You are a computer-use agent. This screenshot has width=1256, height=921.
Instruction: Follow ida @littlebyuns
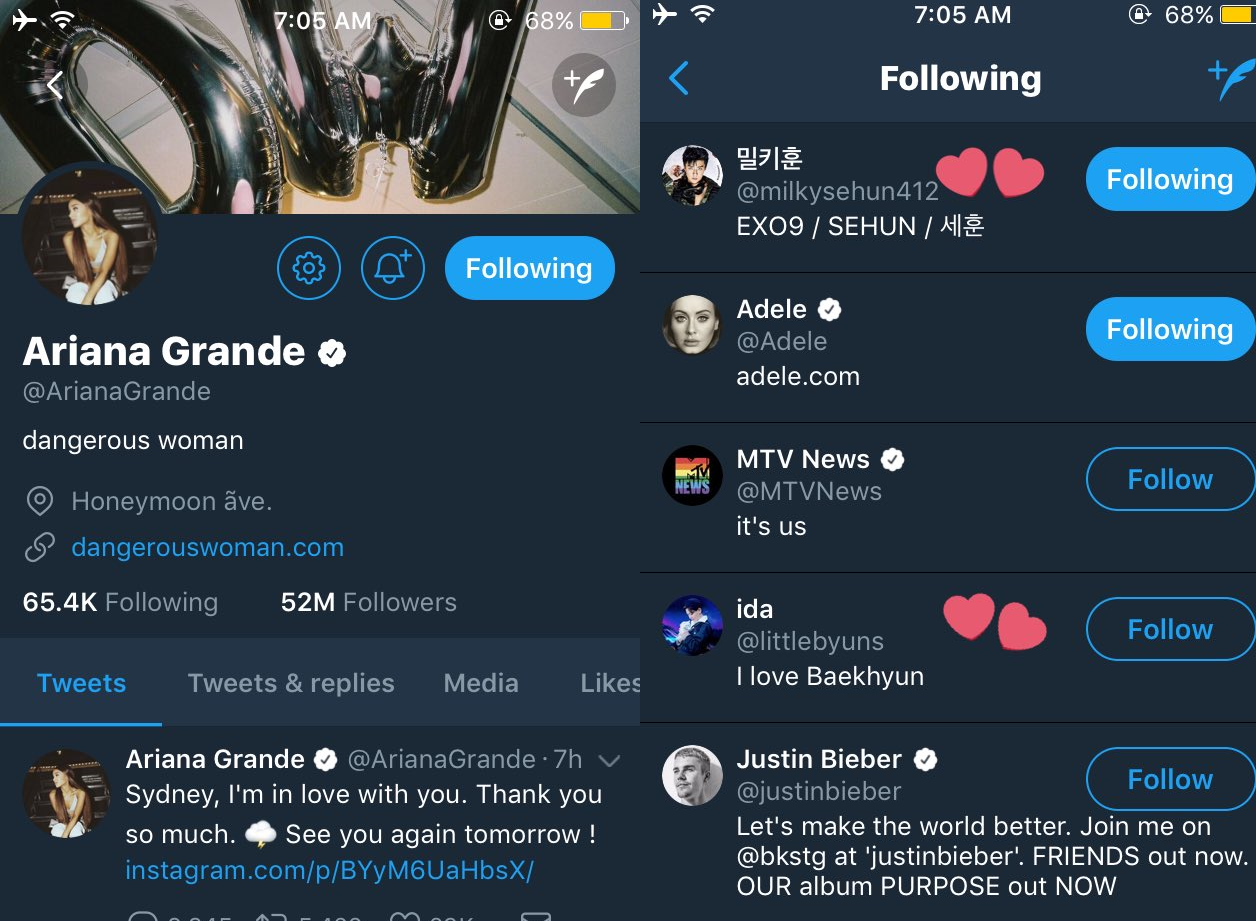(x=1169, y=629)
